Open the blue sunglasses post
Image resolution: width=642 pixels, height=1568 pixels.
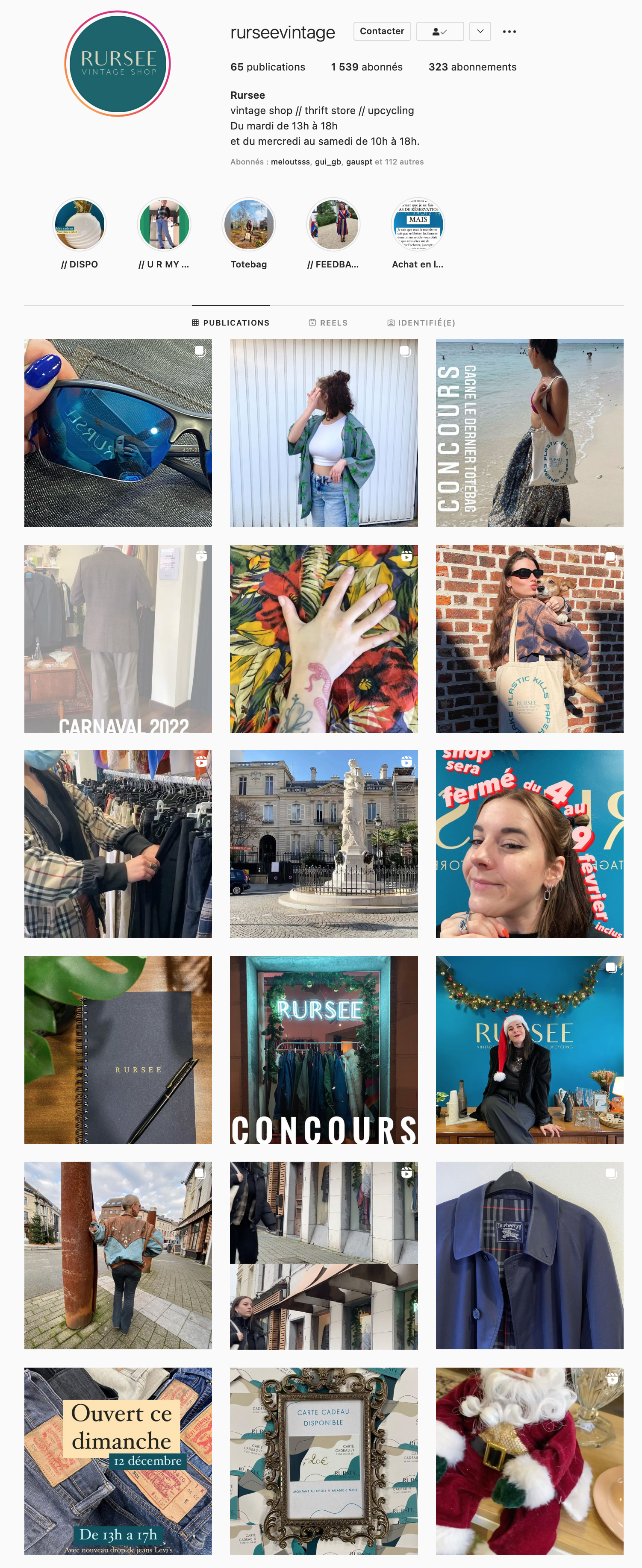click(x=118, y=433)
